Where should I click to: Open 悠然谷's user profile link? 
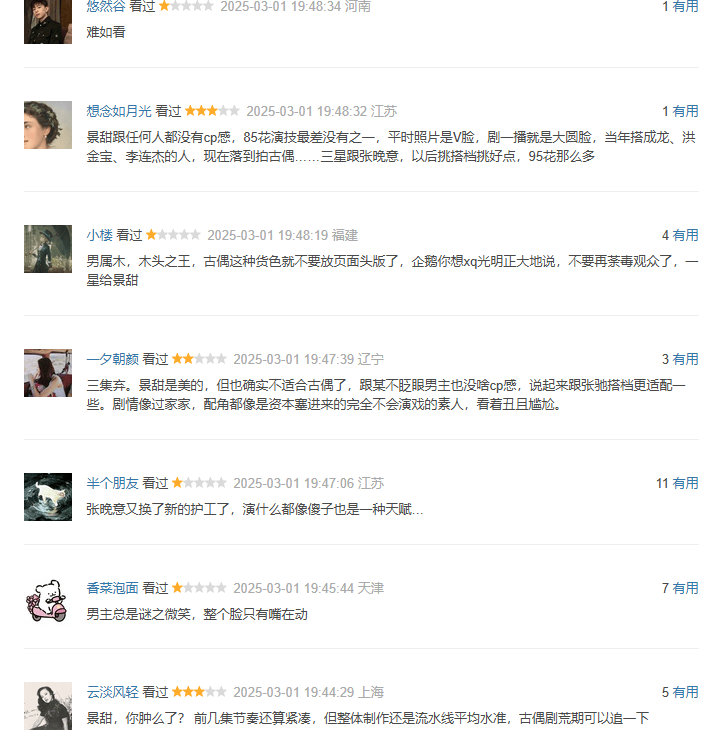[x=105, y=6]
